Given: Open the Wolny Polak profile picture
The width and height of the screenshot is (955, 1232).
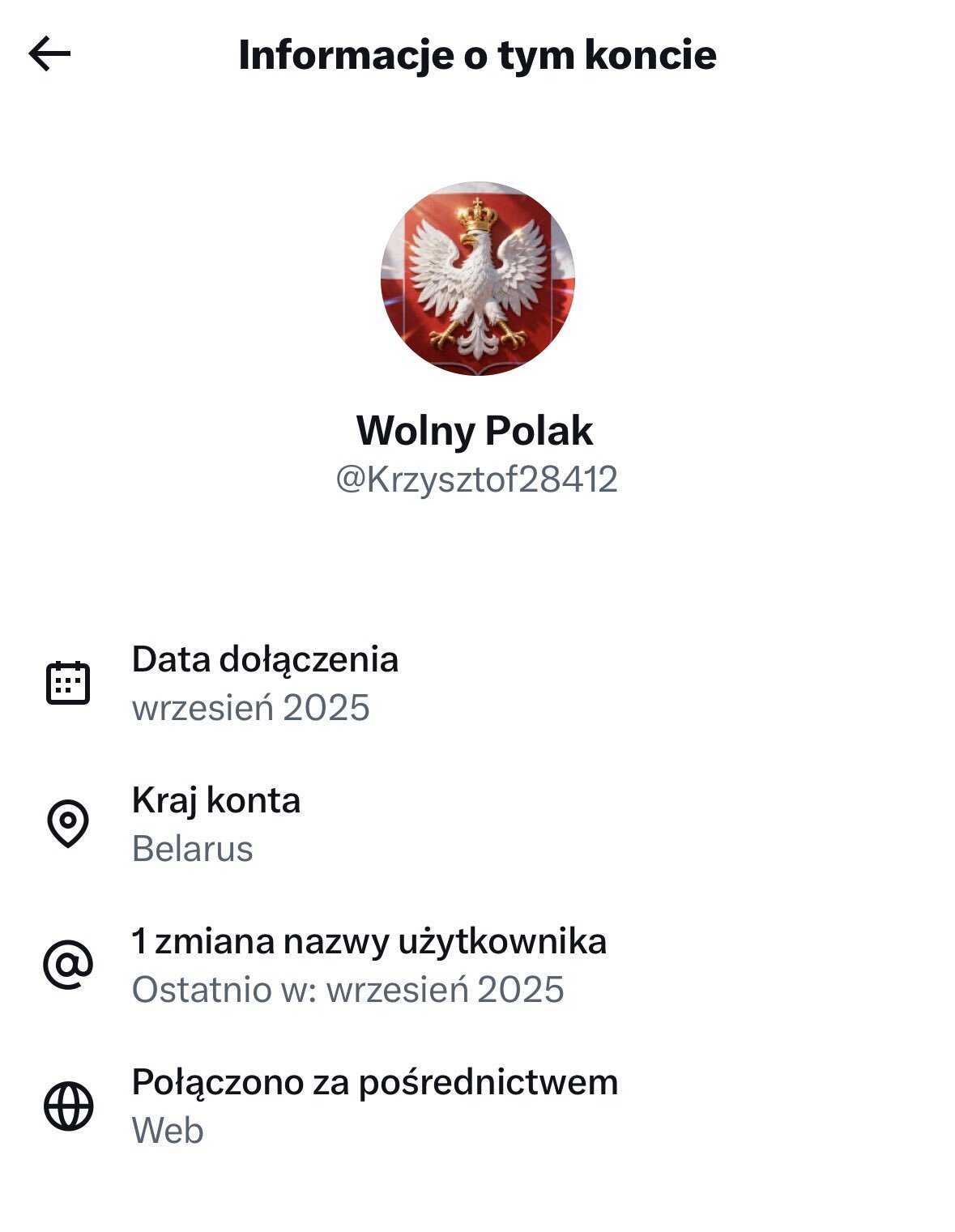Looking at the screenshot, I should click(x=477, y=278).
